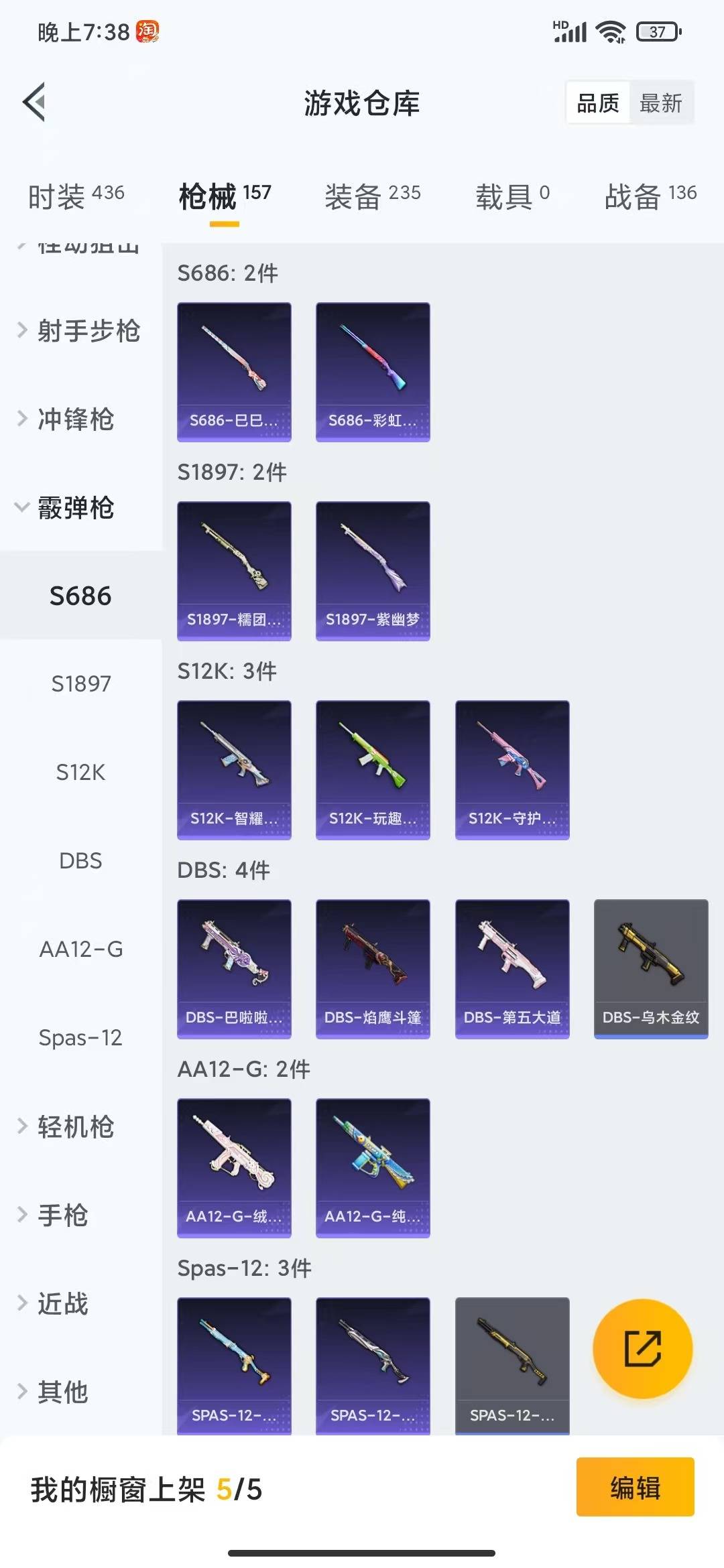
Task: Expand the 射手步枪 category
Action: click(80, 330)
